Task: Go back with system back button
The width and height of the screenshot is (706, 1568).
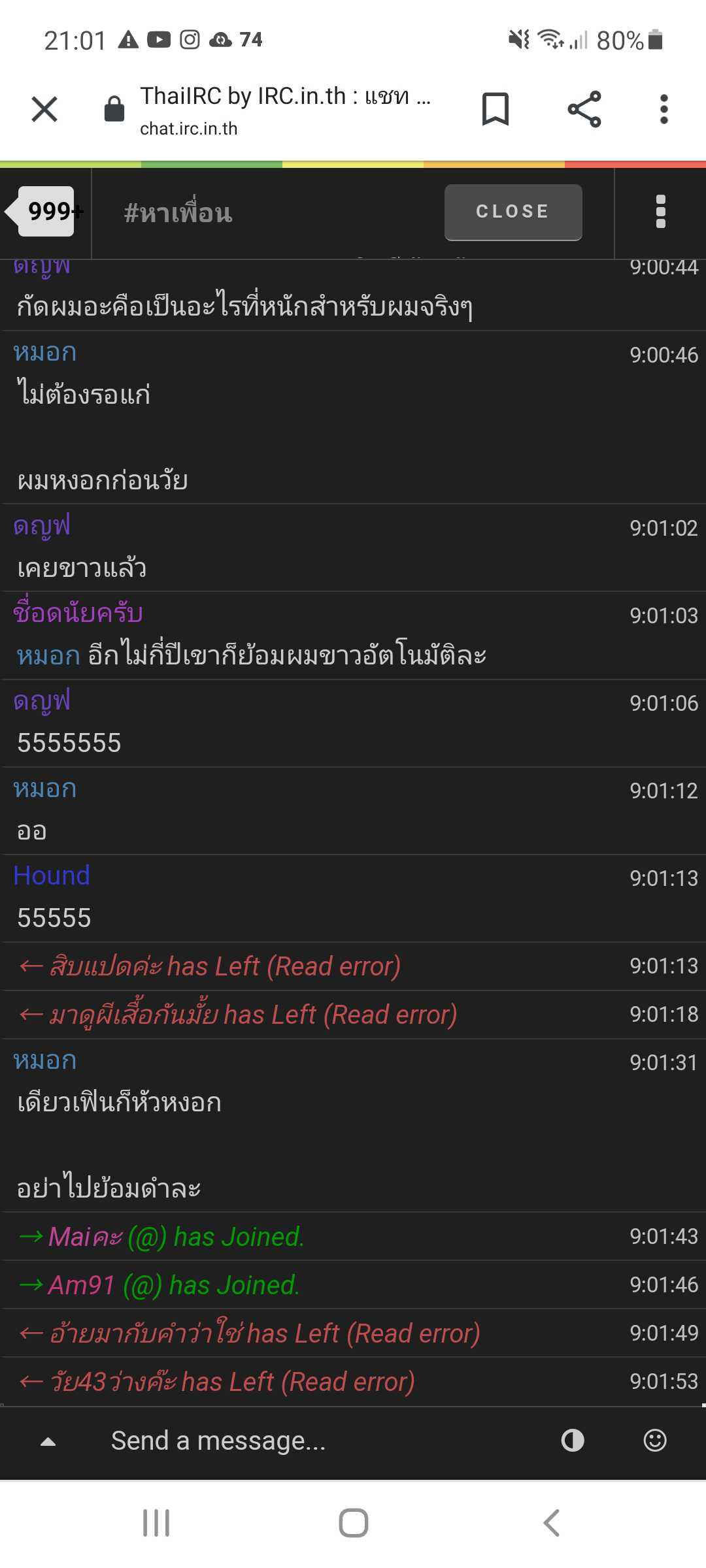Action: [551, 1523]
